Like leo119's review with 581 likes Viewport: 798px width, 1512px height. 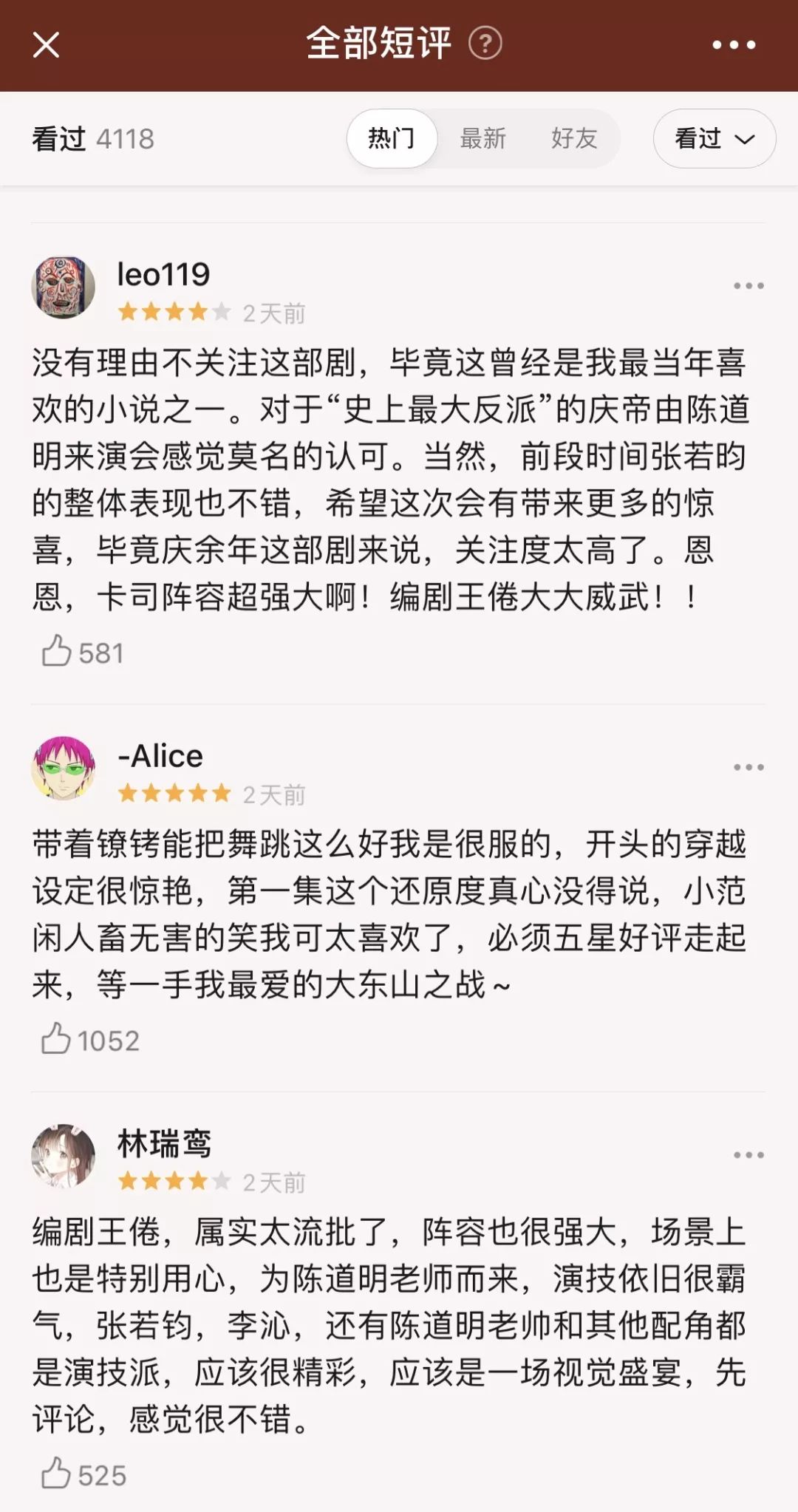click(x=57, y=652)
